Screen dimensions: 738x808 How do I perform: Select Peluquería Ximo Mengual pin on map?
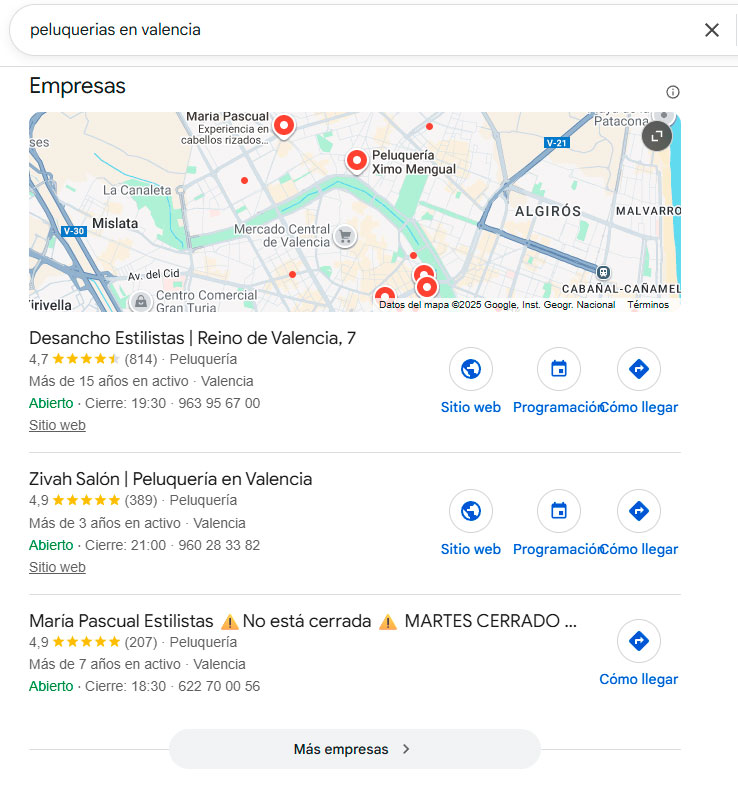(x=356, y=160)
